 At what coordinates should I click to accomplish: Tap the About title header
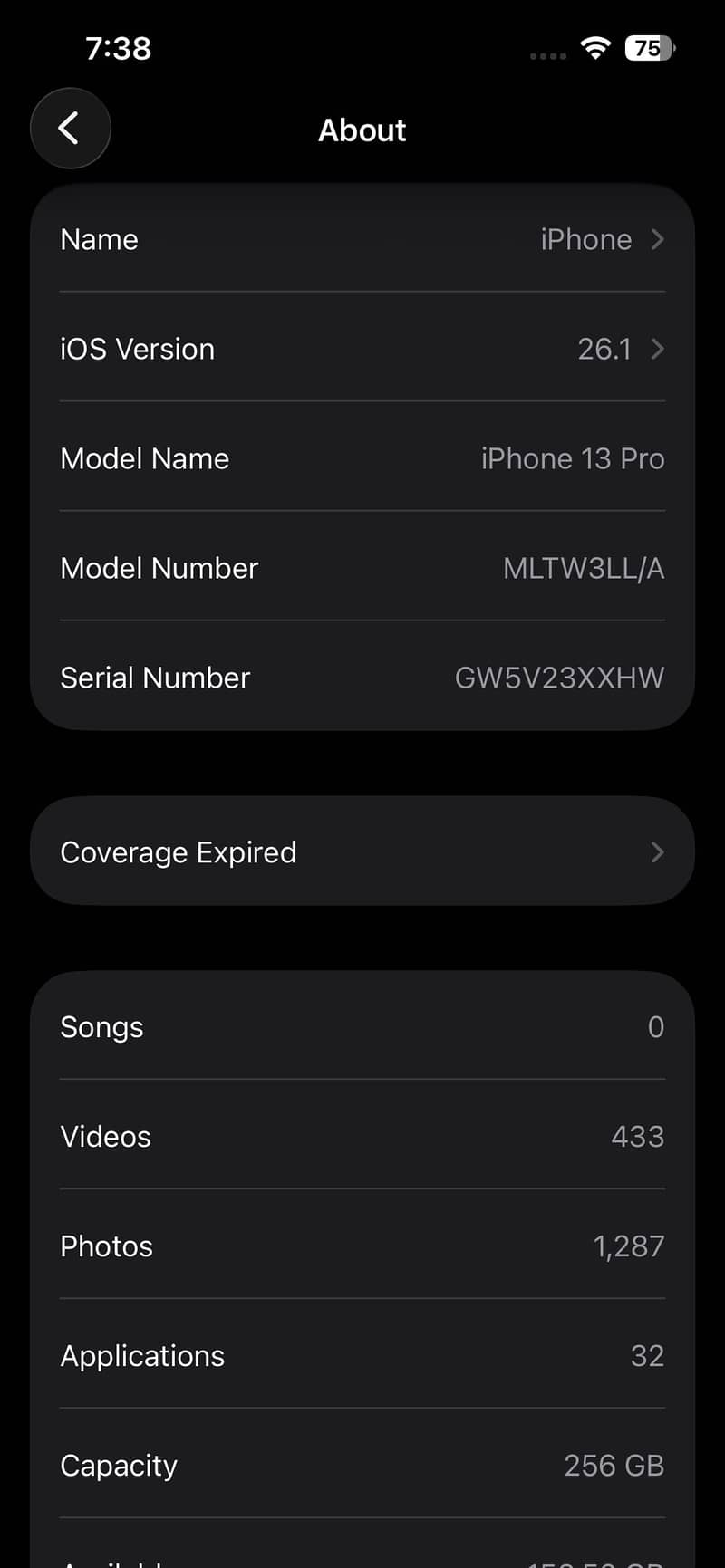pos(362,130)
